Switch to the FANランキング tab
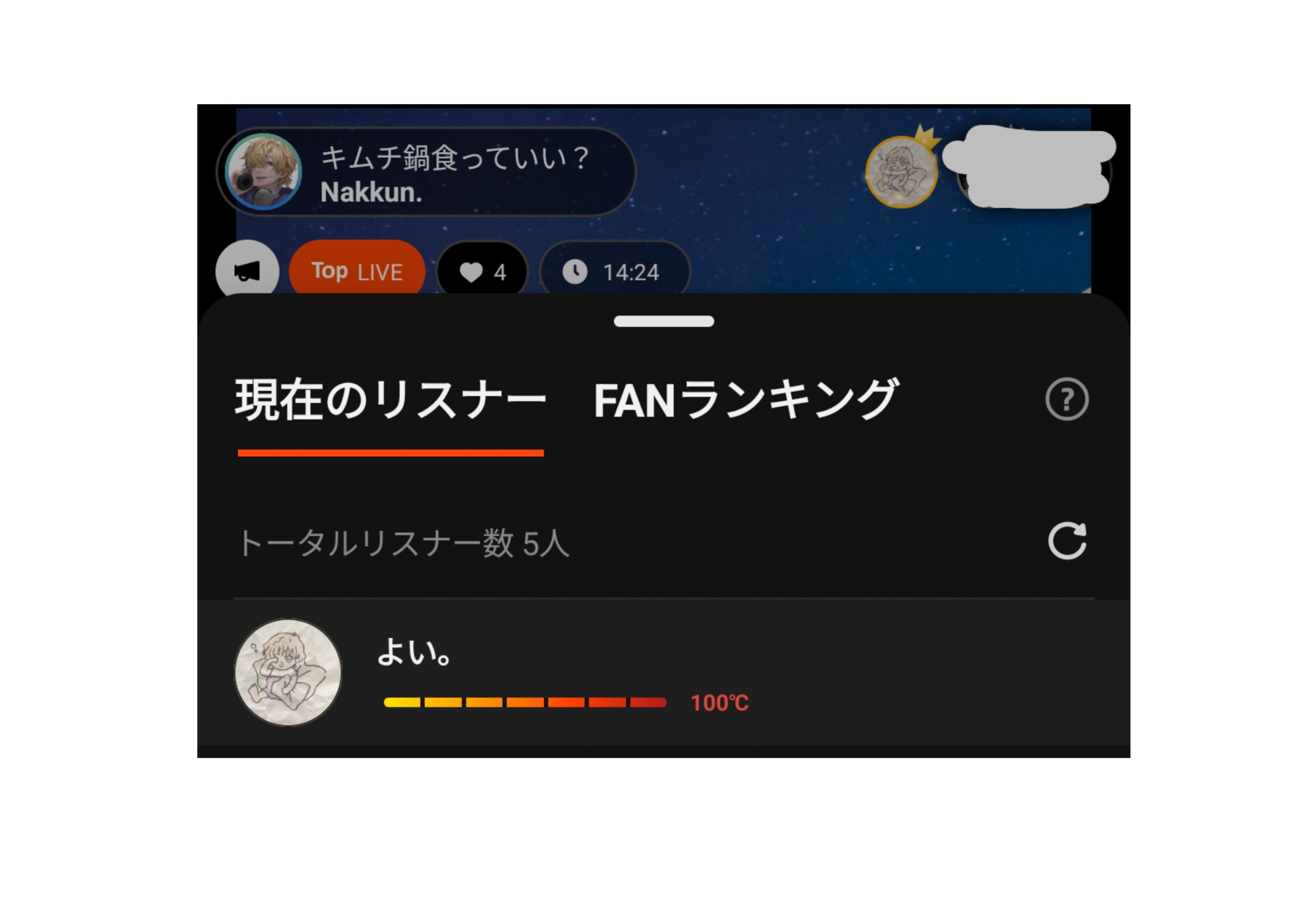 tap(745, 400)
